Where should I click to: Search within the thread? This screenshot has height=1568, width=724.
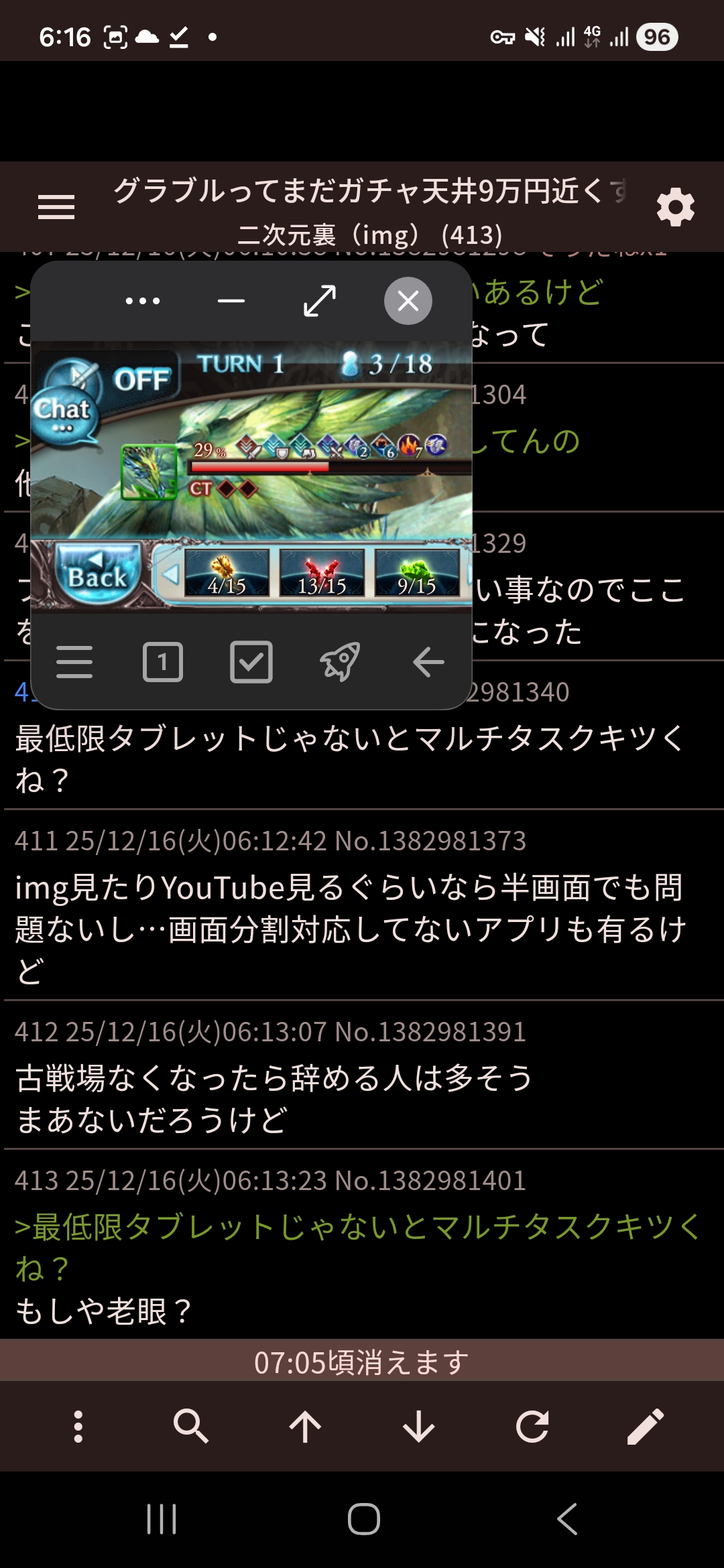click(x=191, y=1426)
